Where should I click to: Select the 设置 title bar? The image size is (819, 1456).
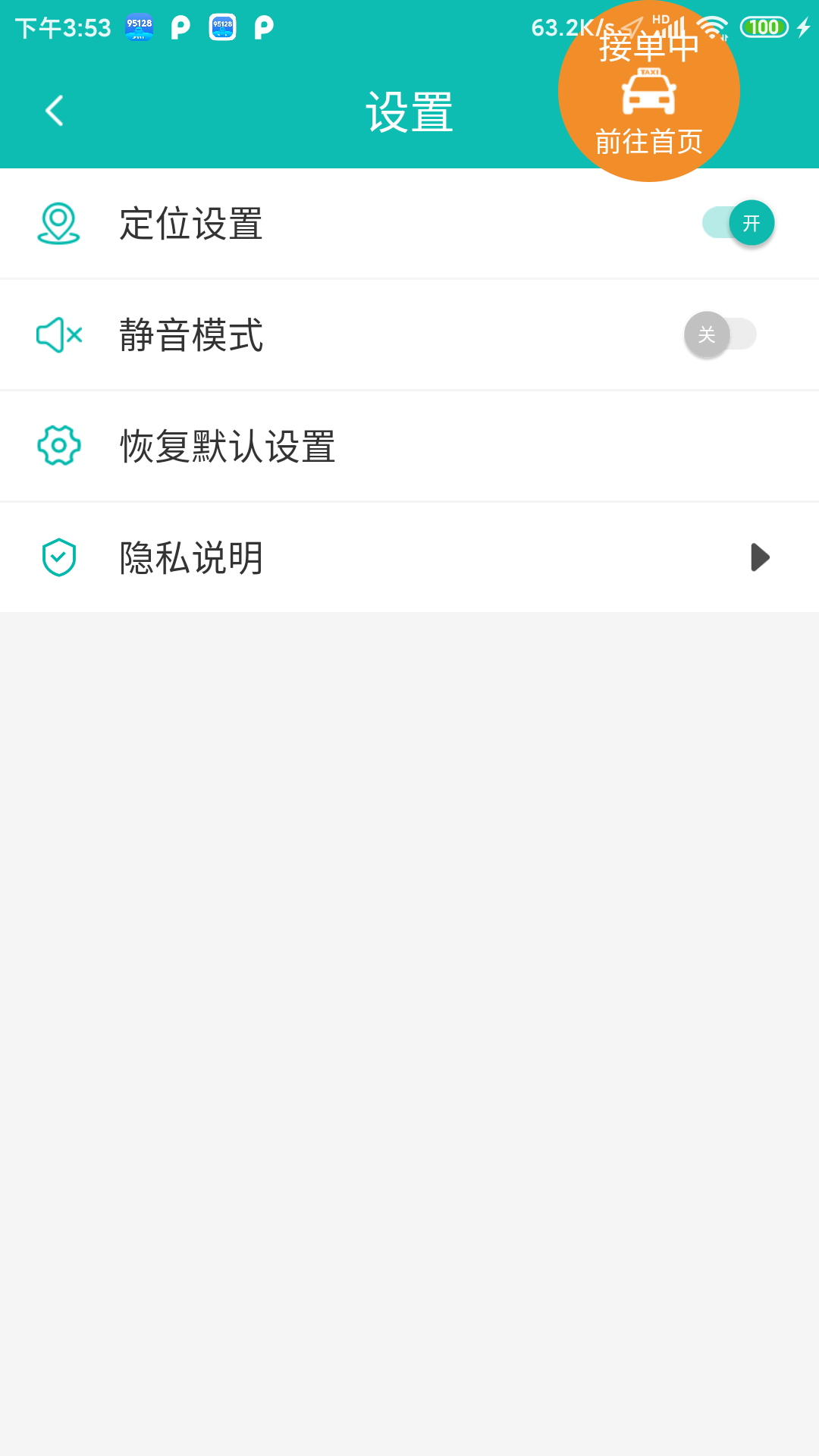(409, 111)
